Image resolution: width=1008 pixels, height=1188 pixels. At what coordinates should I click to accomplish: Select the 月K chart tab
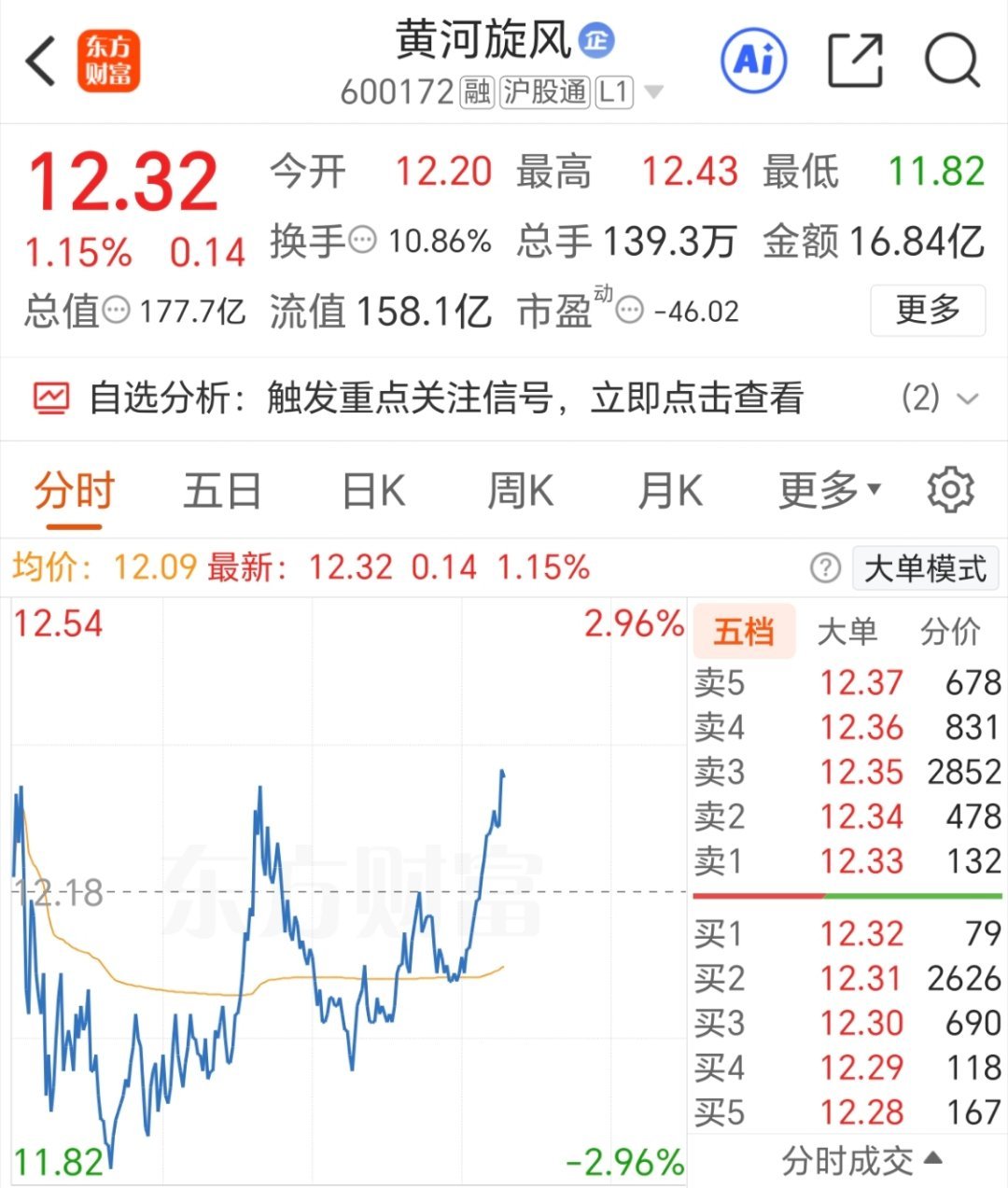coord(670,491)
